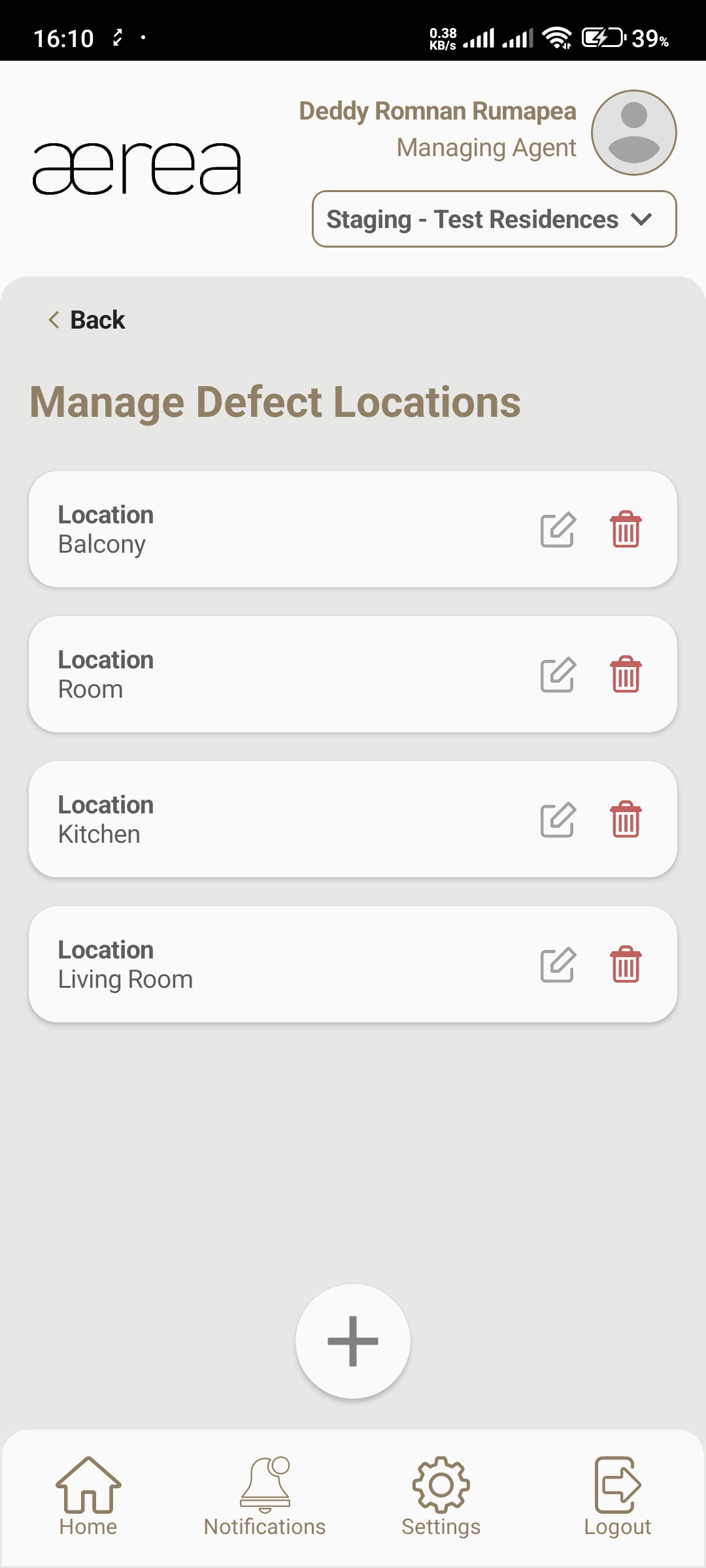
Task: Go back to the previous screen
Action: click(87, 320)
